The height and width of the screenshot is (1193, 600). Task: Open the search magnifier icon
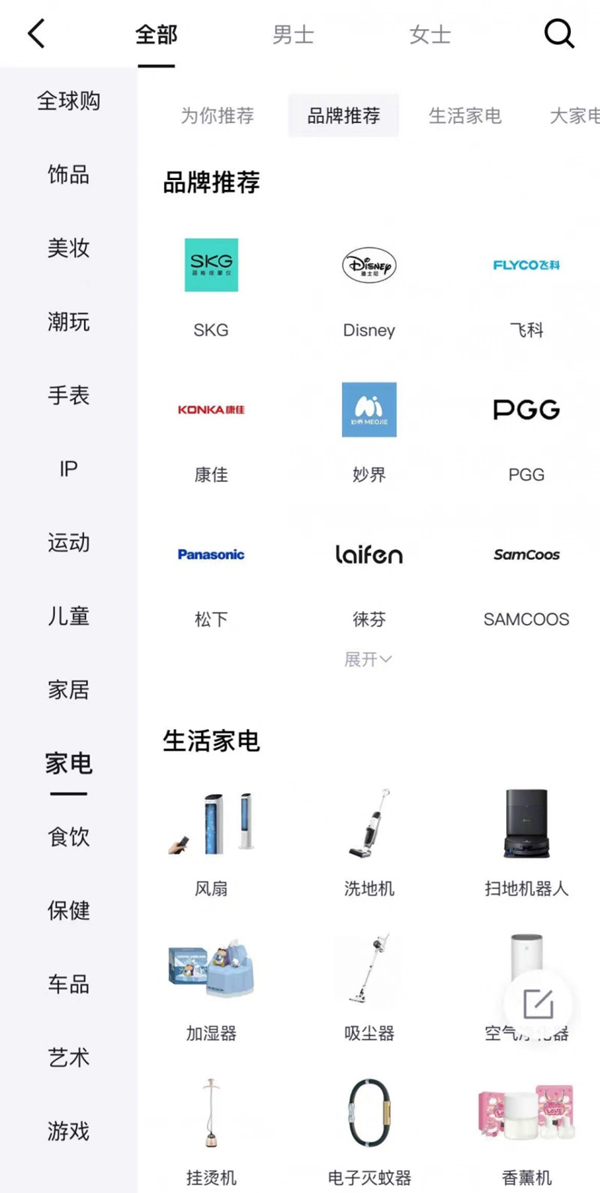point(559,34)
